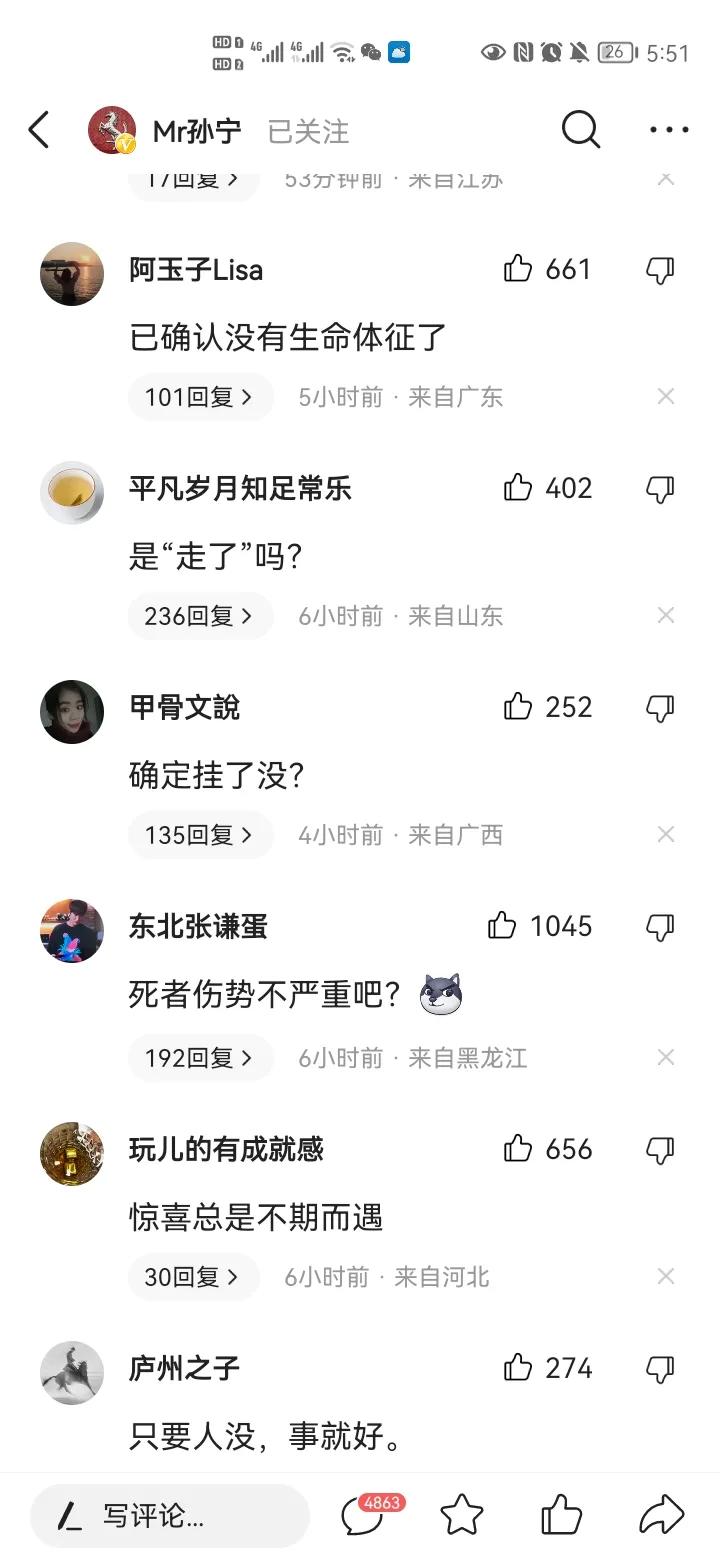
Task: Like 阿玉子Lisa's comment
Action: click(x=518, y=269)
